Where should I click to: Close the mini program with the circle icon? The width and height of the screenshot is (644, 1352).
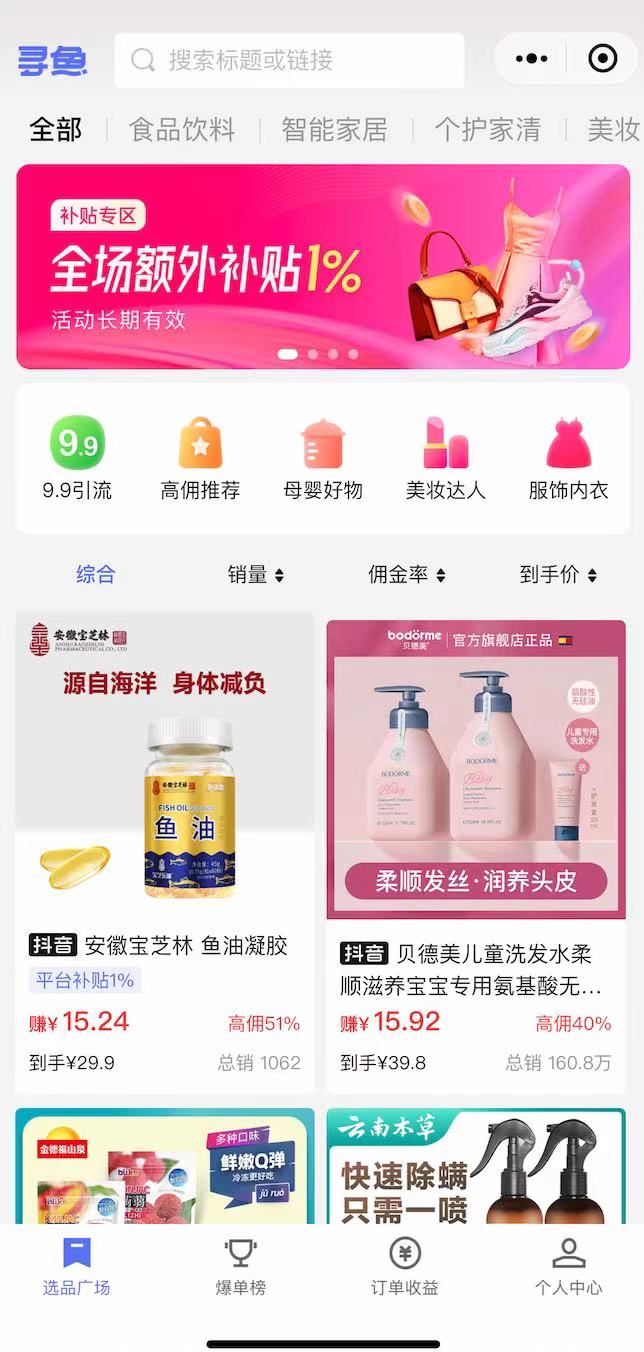(603, 60)
